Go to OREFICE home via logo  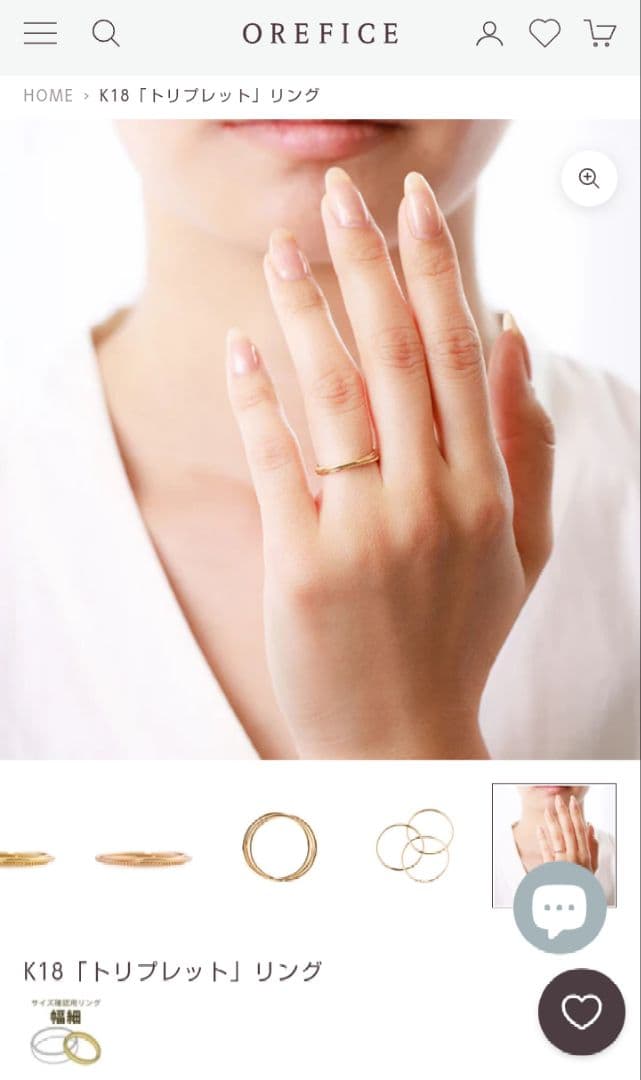pos(320,34)
